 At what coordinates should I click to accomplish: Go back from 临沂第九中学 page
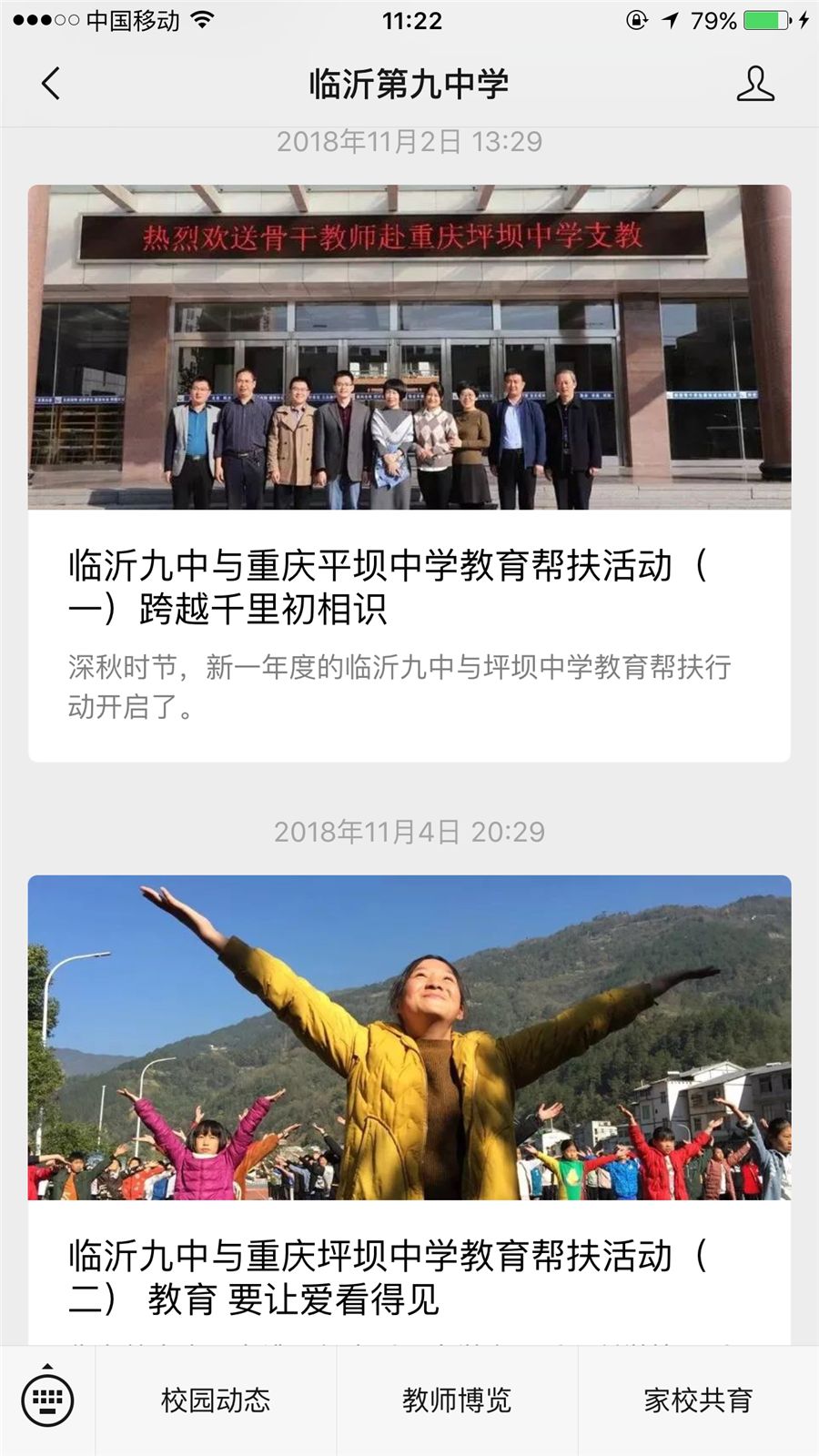51,84
